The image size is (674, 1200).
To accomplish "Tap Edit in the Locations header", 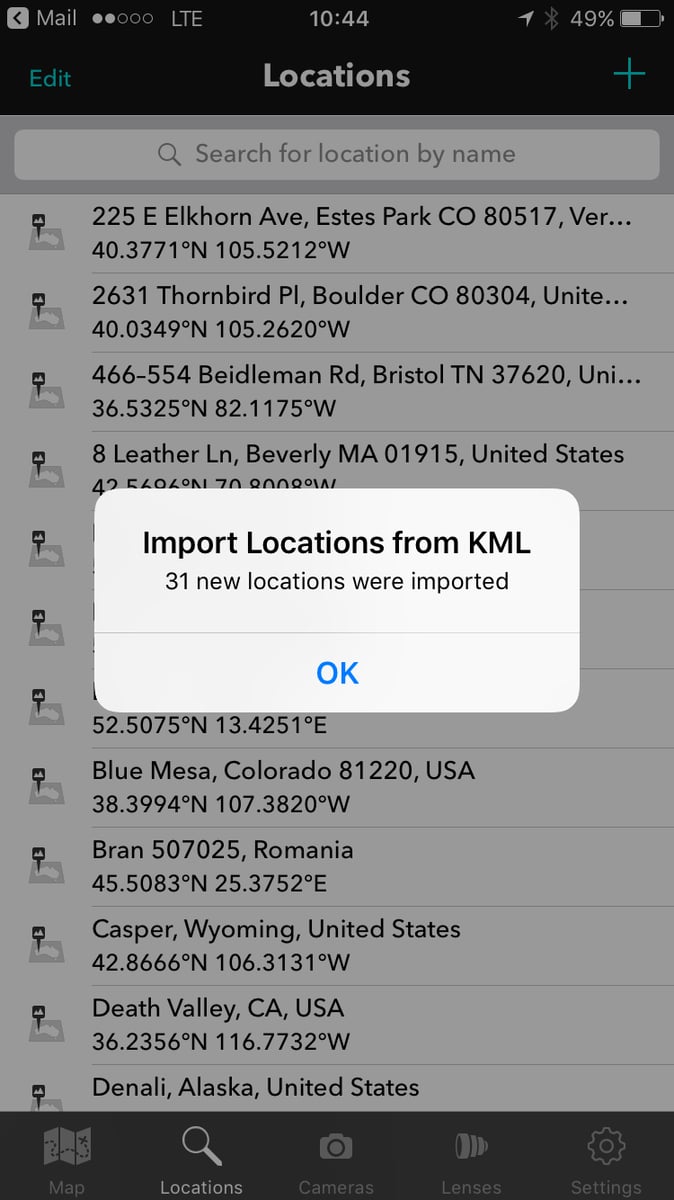I will pyautogui.click(x=50, y=78).
